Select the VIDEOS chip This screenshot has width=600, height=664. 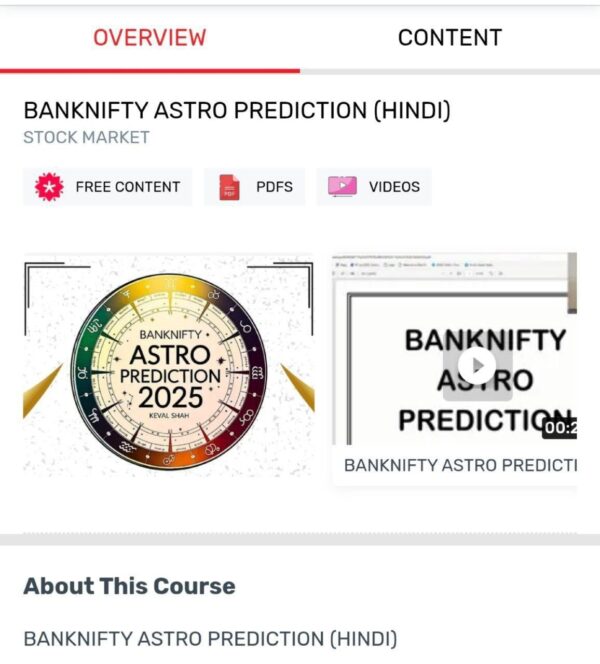coord(374,187)
